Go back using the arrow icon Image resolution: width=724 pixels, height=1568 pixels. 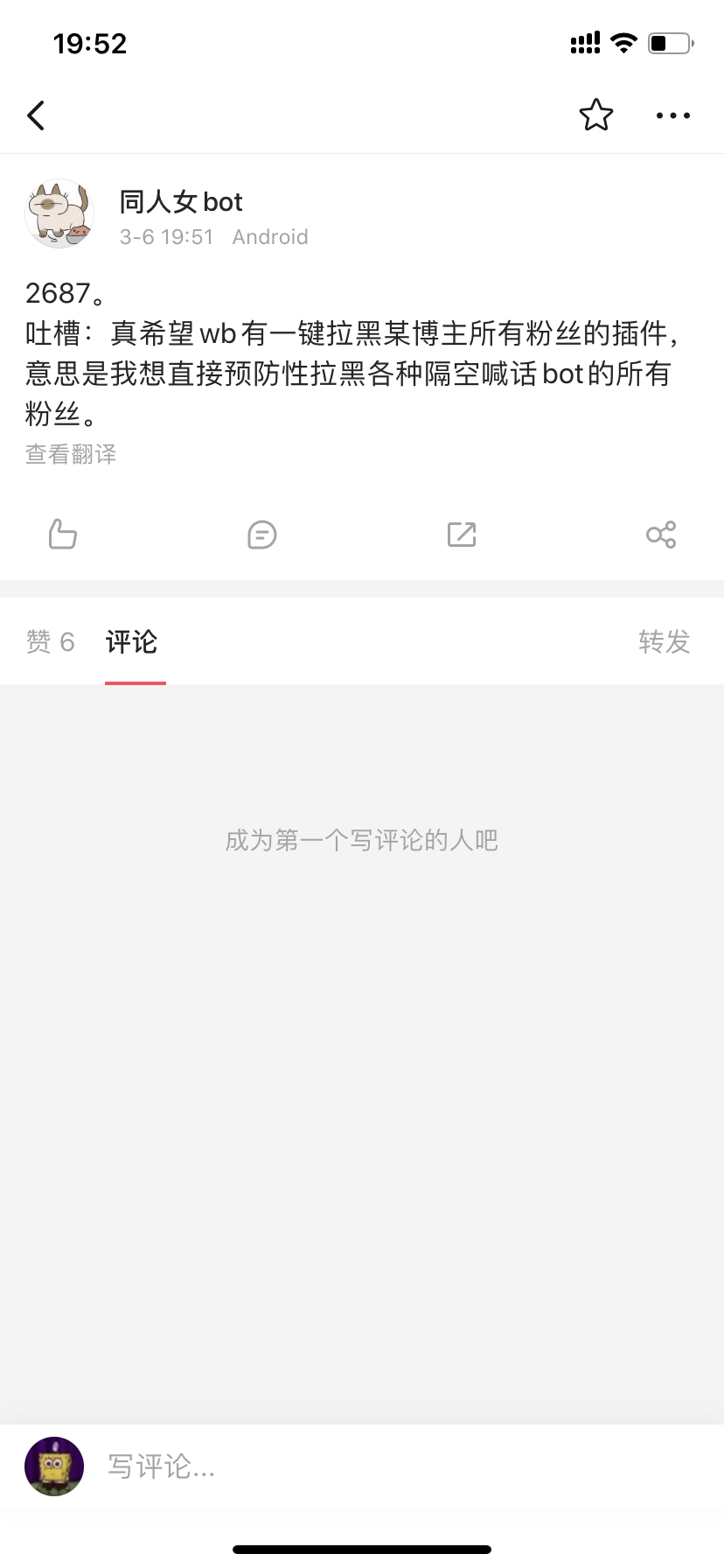(x=36, y=115)
